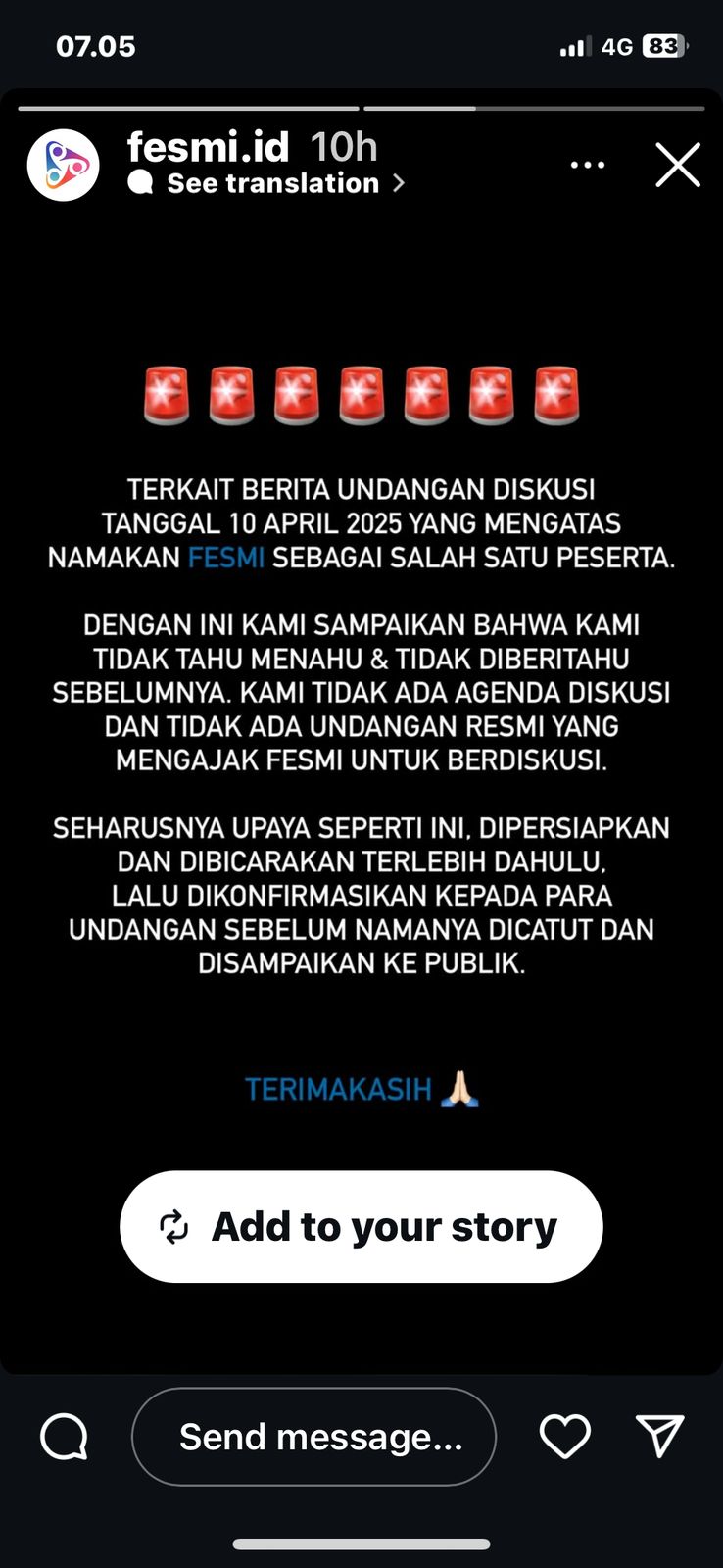Share the story via paper plane icon

[x=659, y=1437]
